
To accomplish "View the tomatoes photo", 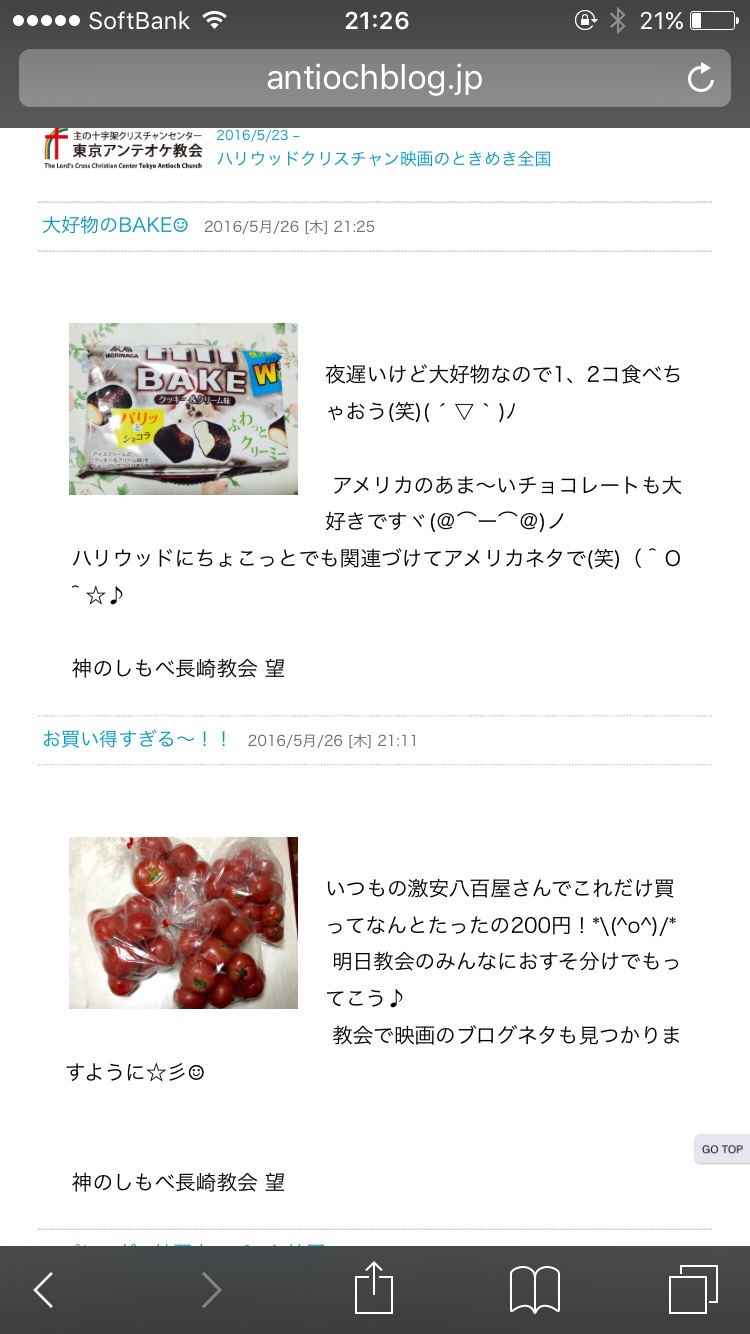I will click(183, 922).
